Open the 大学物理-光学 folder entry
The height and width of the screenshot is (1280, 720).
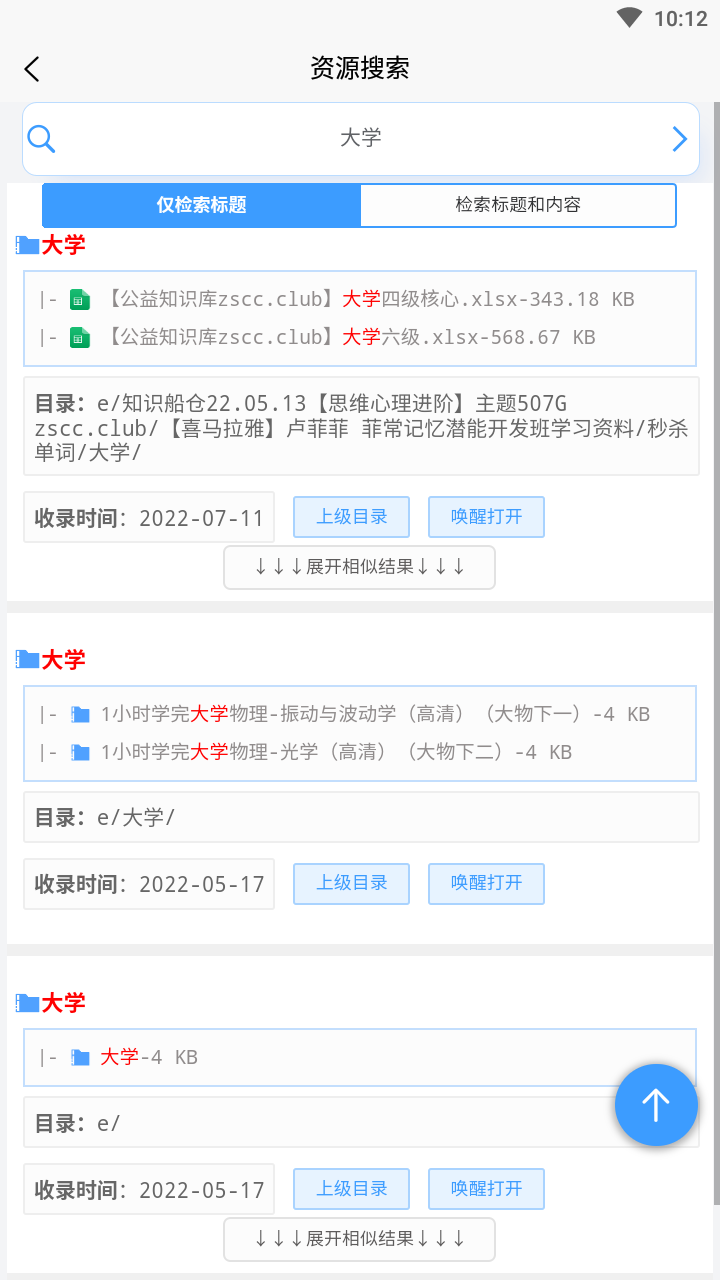coord(306,752)
